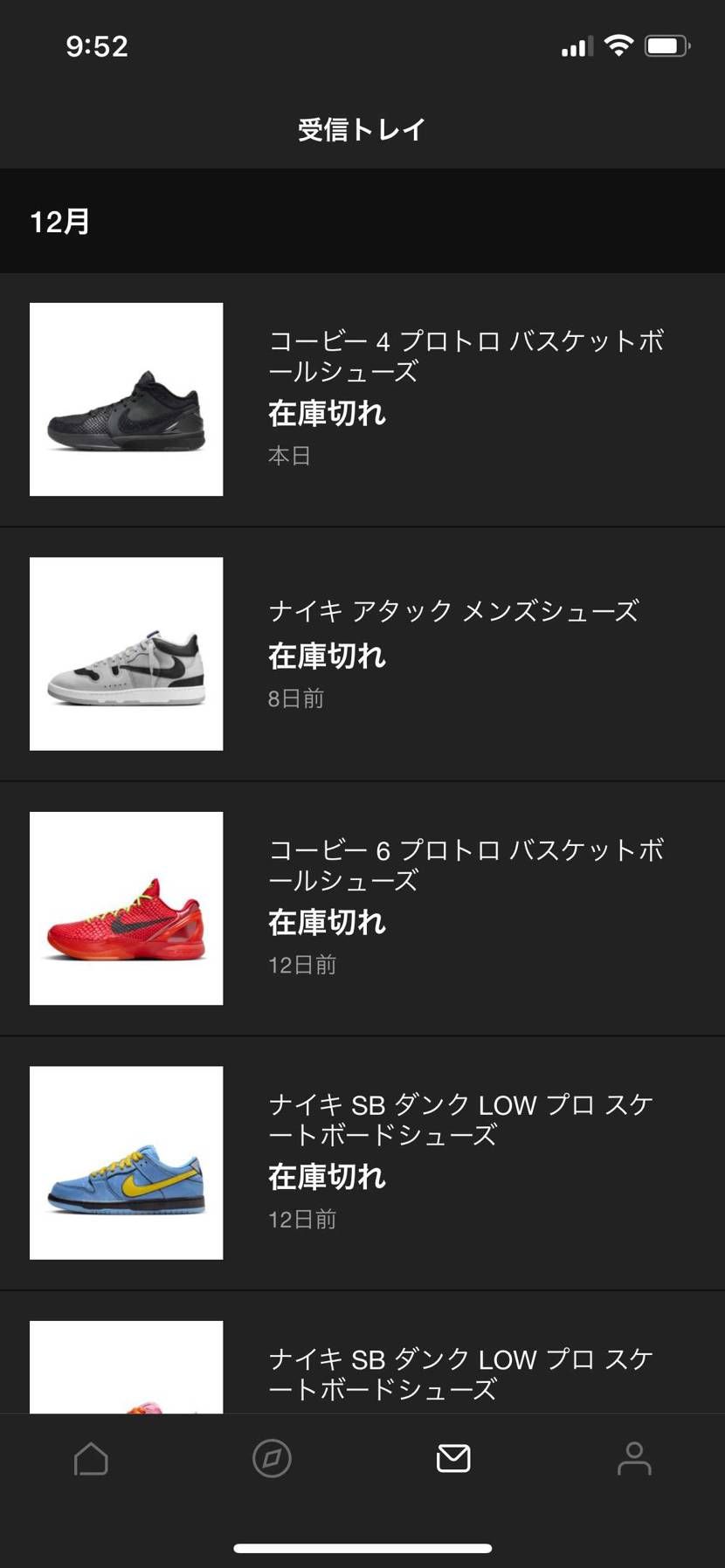Open the Profile person icon
The width and height of the screenshot is (725, 1568).
[633, 1456]
